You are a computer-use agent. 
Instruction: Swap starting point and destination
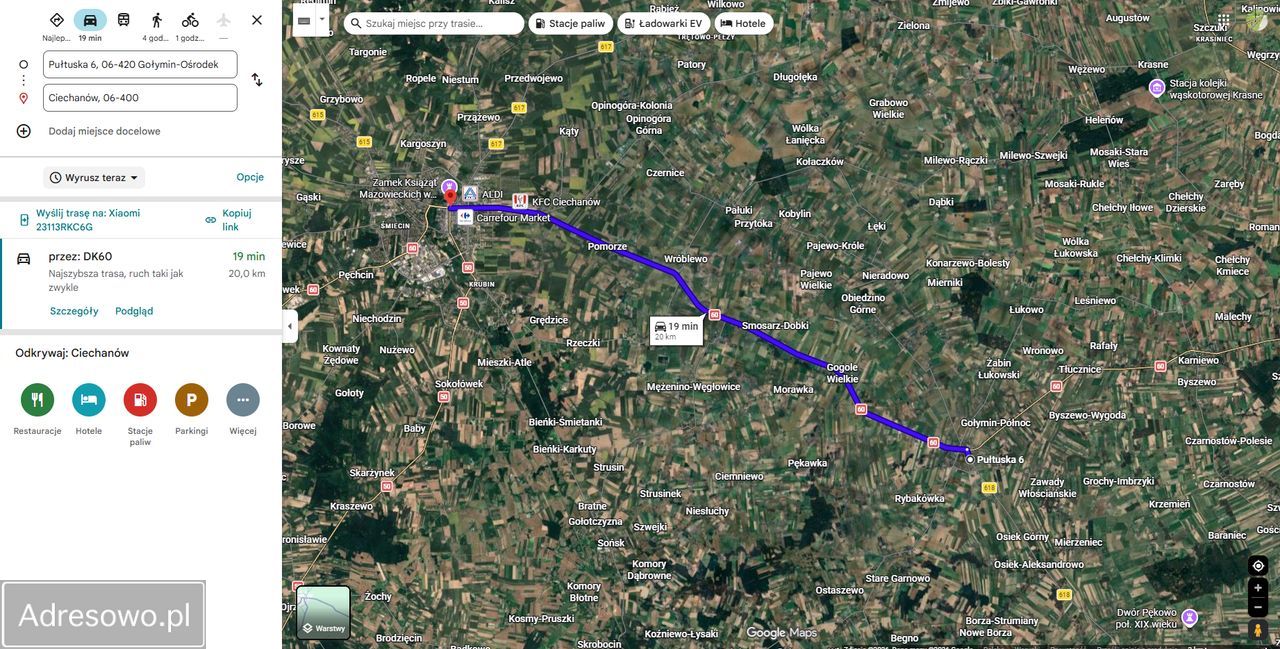(257, 80)
